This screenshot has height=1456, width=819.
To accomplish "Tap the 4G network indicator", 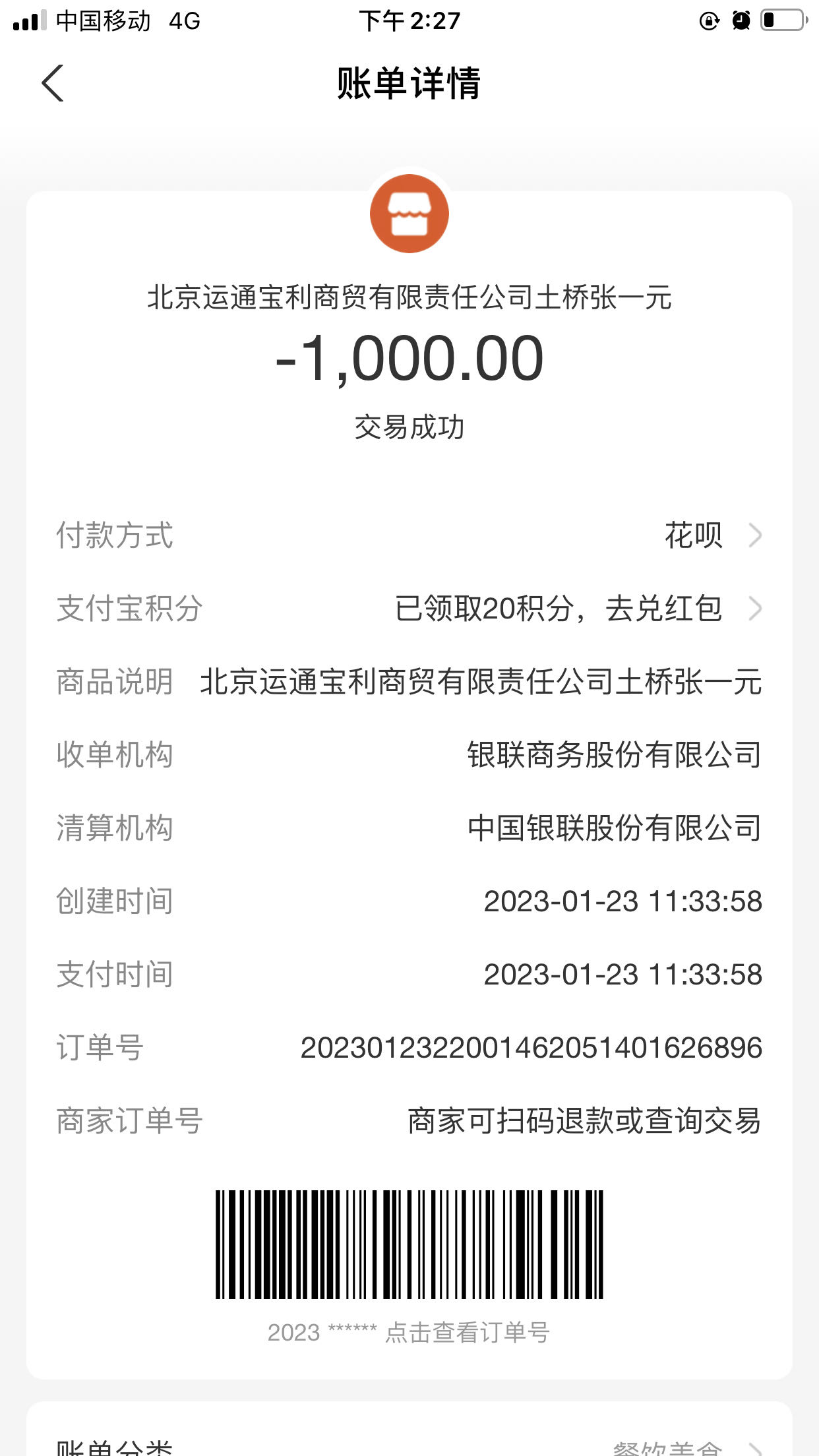I will [181, 21].
